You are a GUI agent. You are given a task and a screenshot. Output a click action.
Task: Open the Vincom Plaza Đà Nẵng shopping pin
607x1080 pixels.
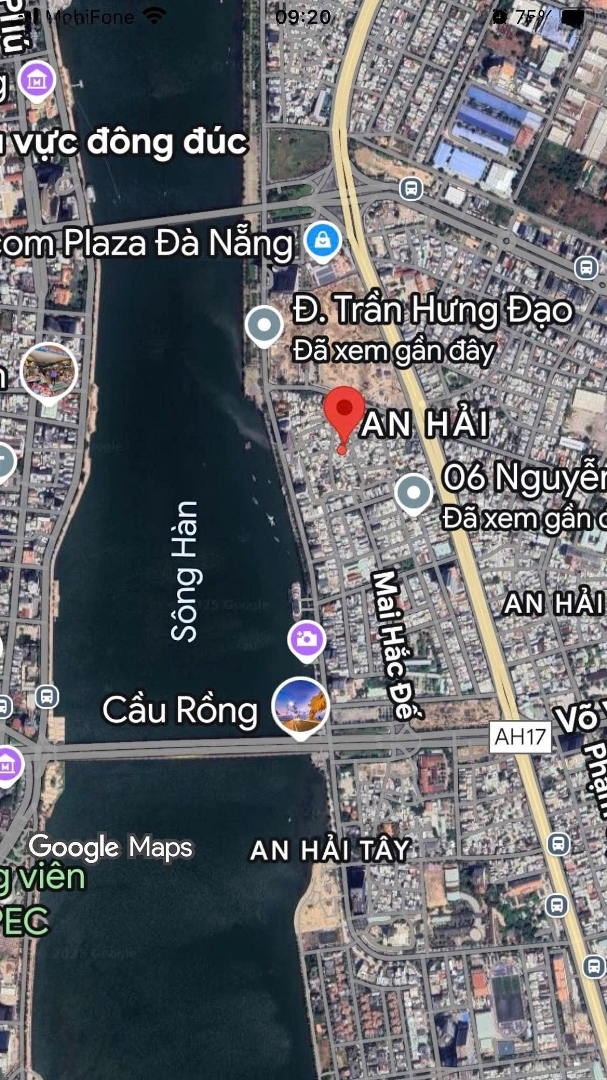click(323, 240)
